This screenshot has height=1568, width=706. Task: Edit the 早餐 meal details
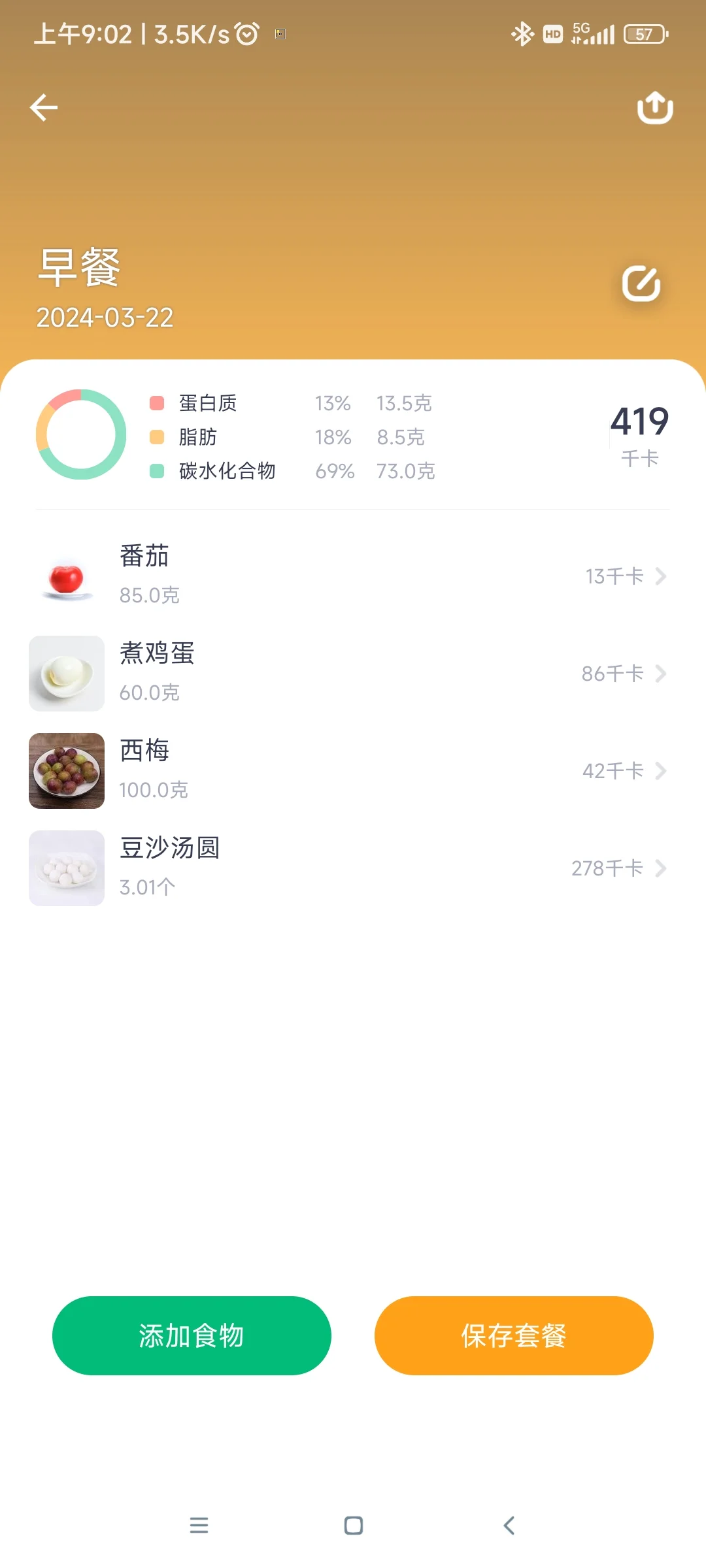coord(641,284)
